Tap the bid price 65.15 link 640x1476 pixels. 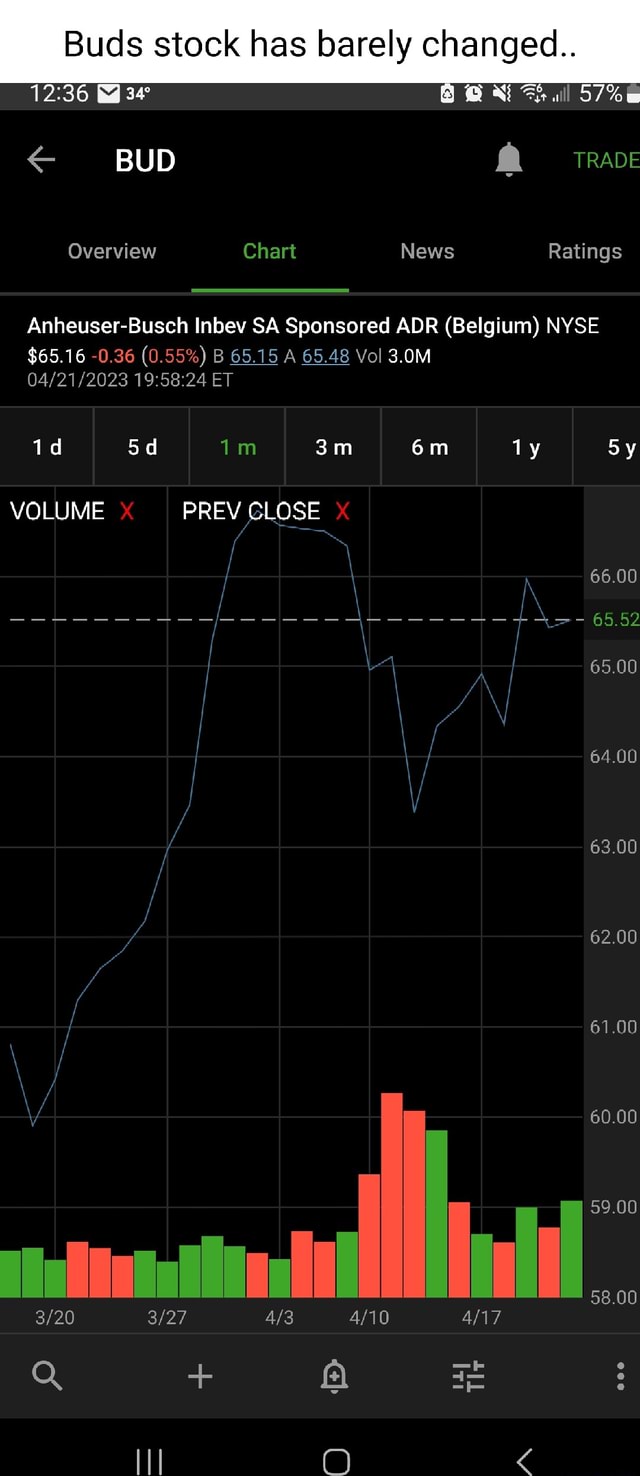click(x=254, y=356)
